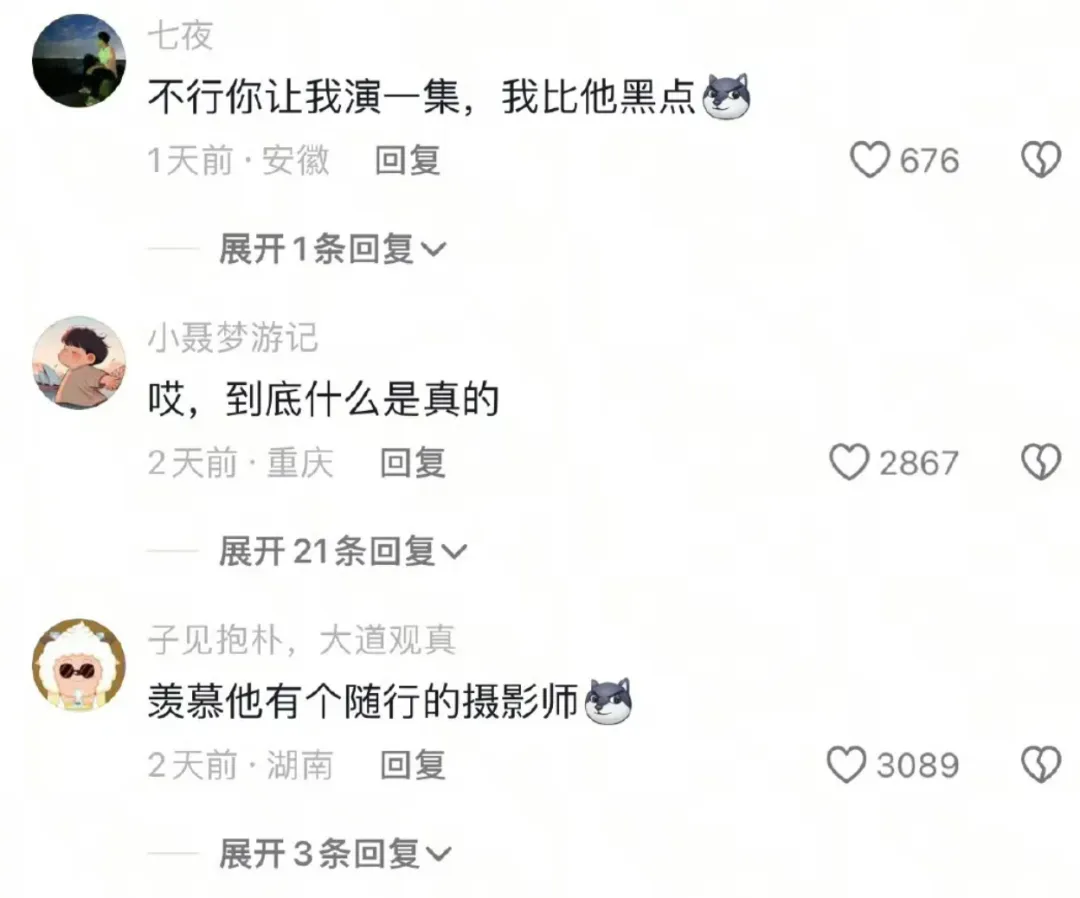
Task: Open 七夜's profile avatar
Action: click(79, 61)
